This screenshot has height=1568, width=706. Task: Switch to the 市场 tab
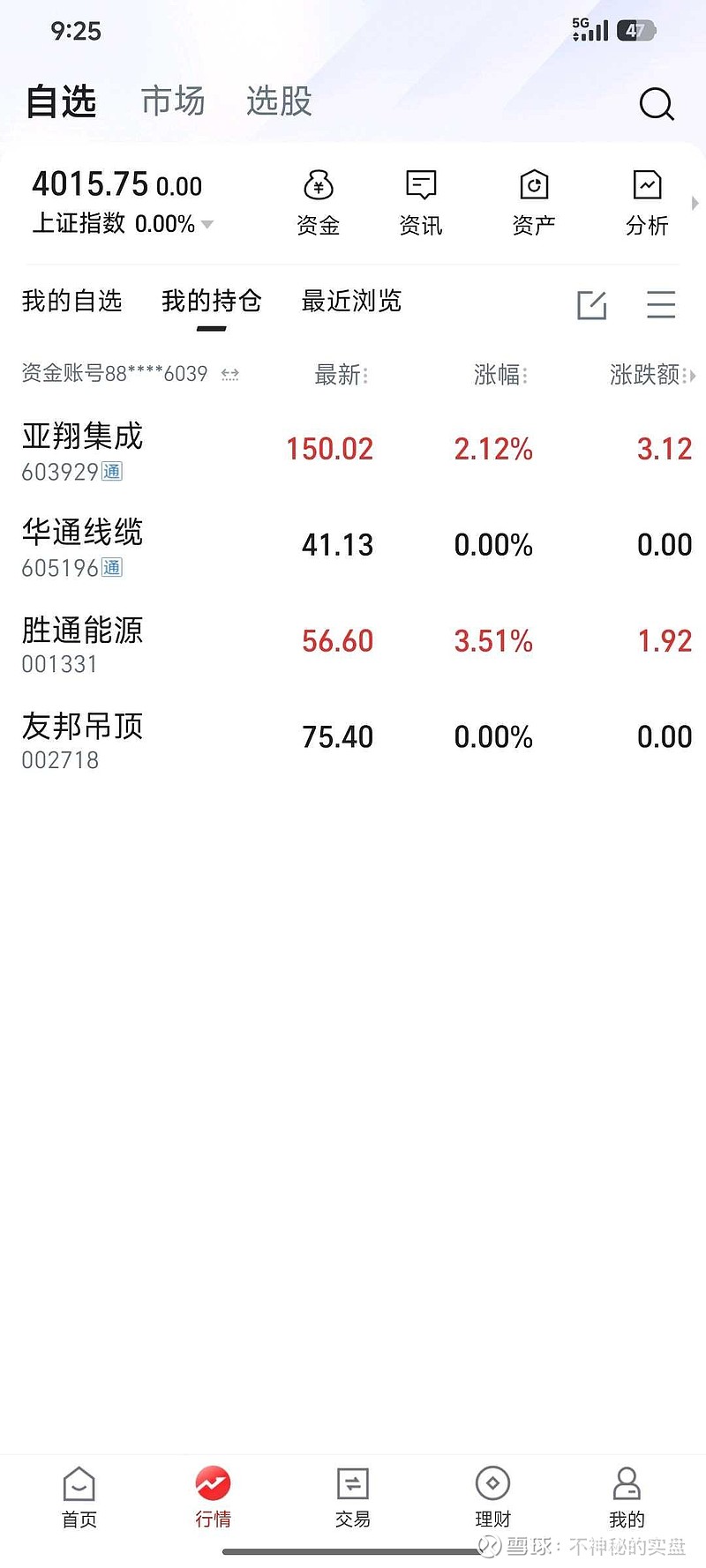point(173,100)
